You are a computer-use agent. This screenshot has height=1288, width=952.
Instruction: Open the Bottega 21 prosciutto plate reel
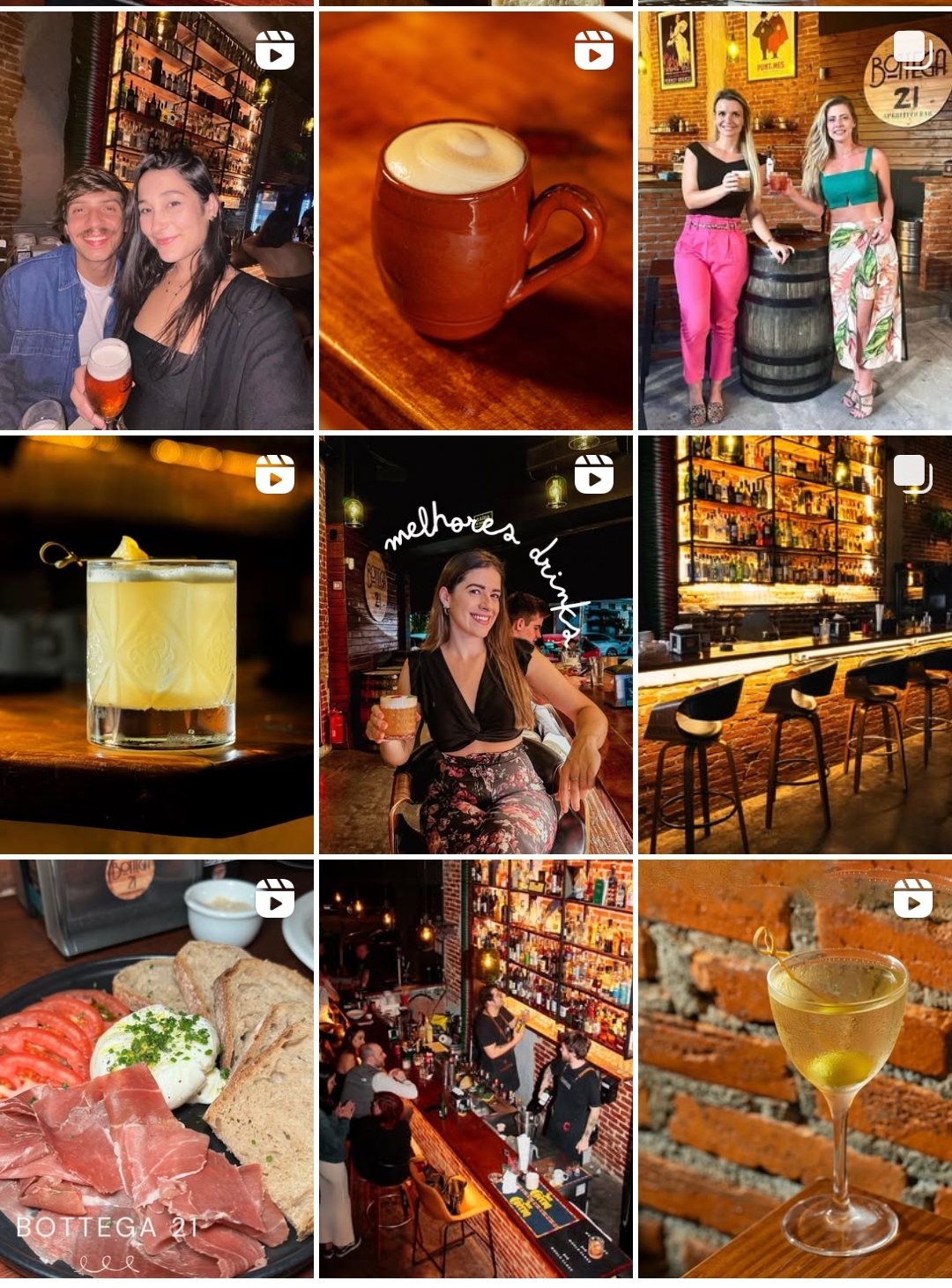(x=156, y=1068)
